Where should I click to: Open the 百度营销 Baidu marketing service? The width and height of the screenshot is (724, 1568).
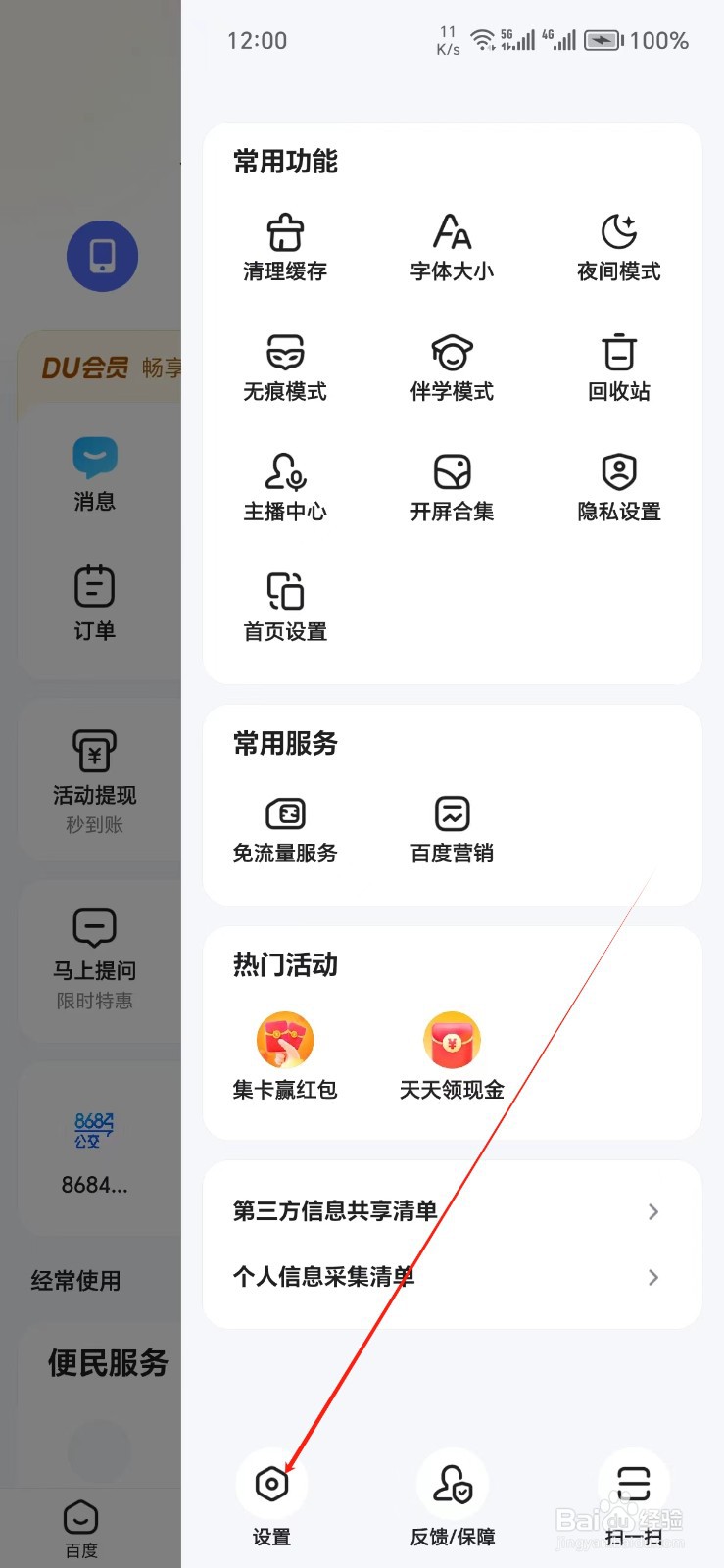click(x=451, y=828)
